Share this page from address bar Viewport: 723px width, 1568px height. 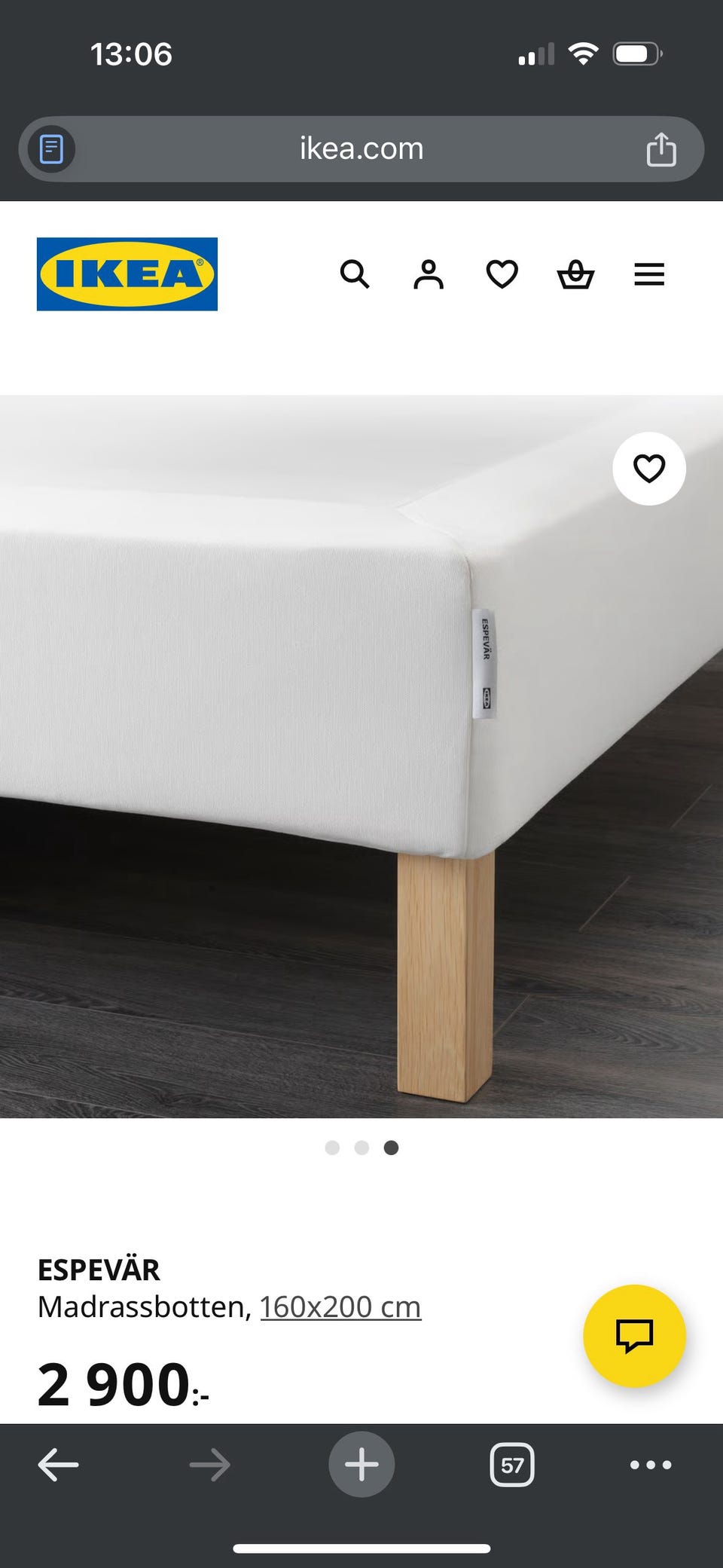coord(661,149)
